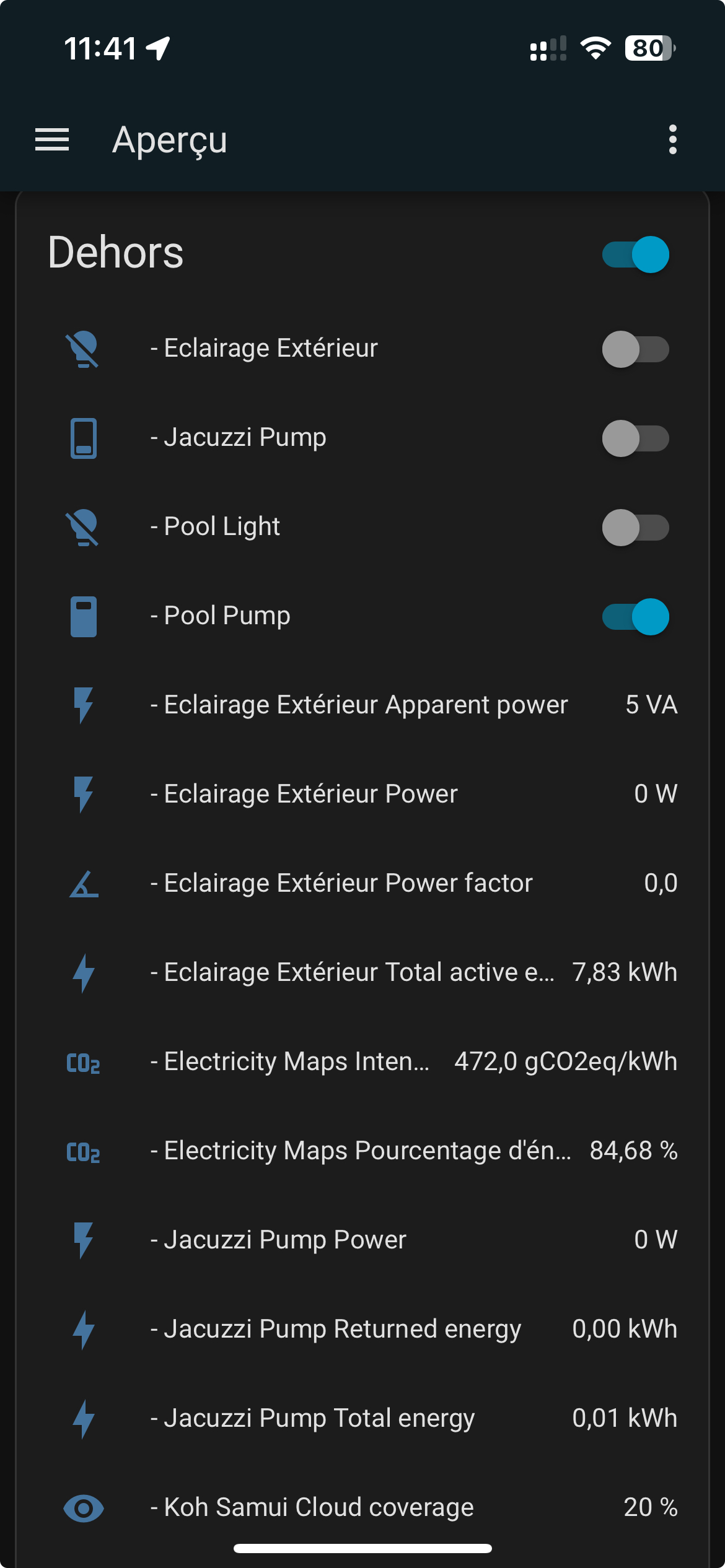Tap the CO2 icon beside Electricity Maps Intensity
Image resolution: width=725 pixels, height=1568 pixels.
tap(82, 1061)
